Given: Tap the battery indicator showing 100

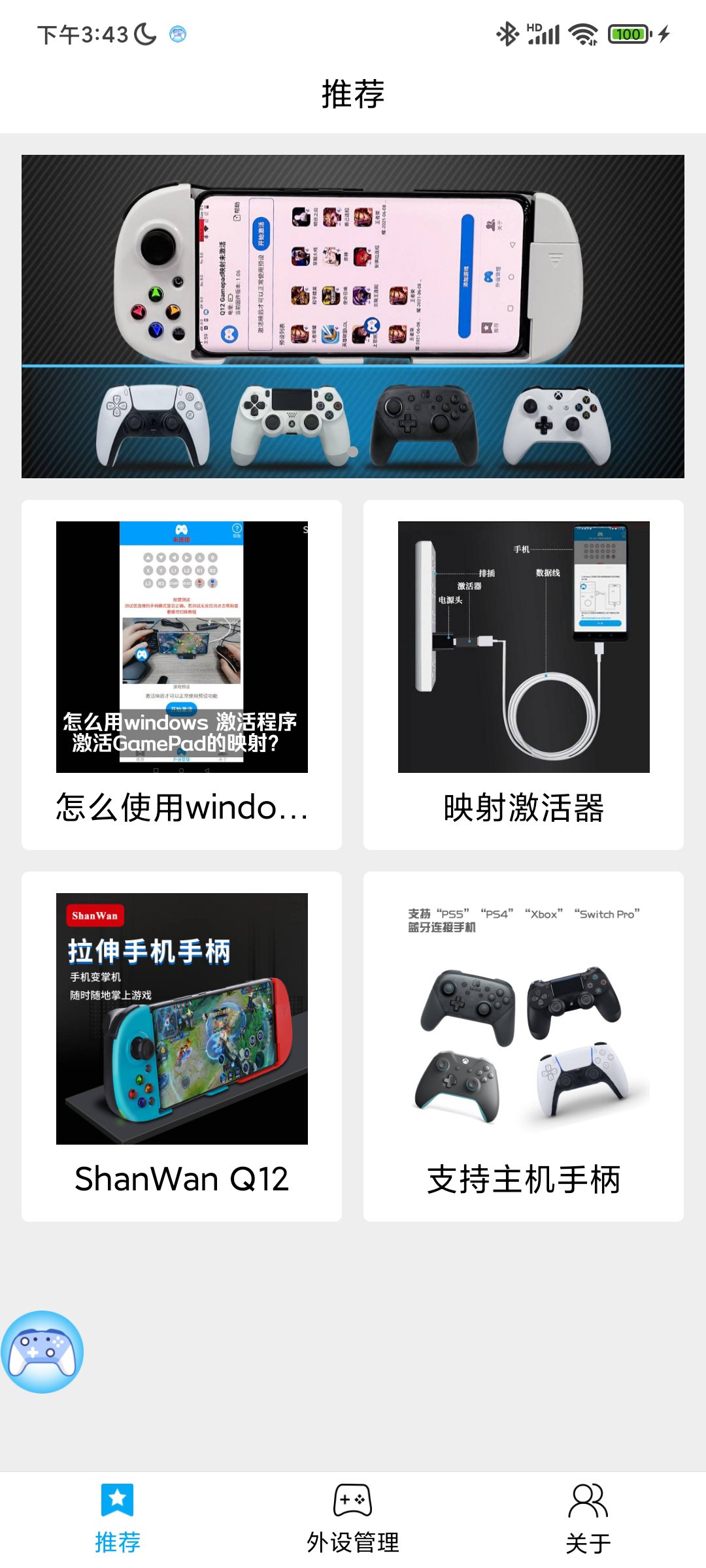Looking at the screenshot, I should (x=629, y=33).
